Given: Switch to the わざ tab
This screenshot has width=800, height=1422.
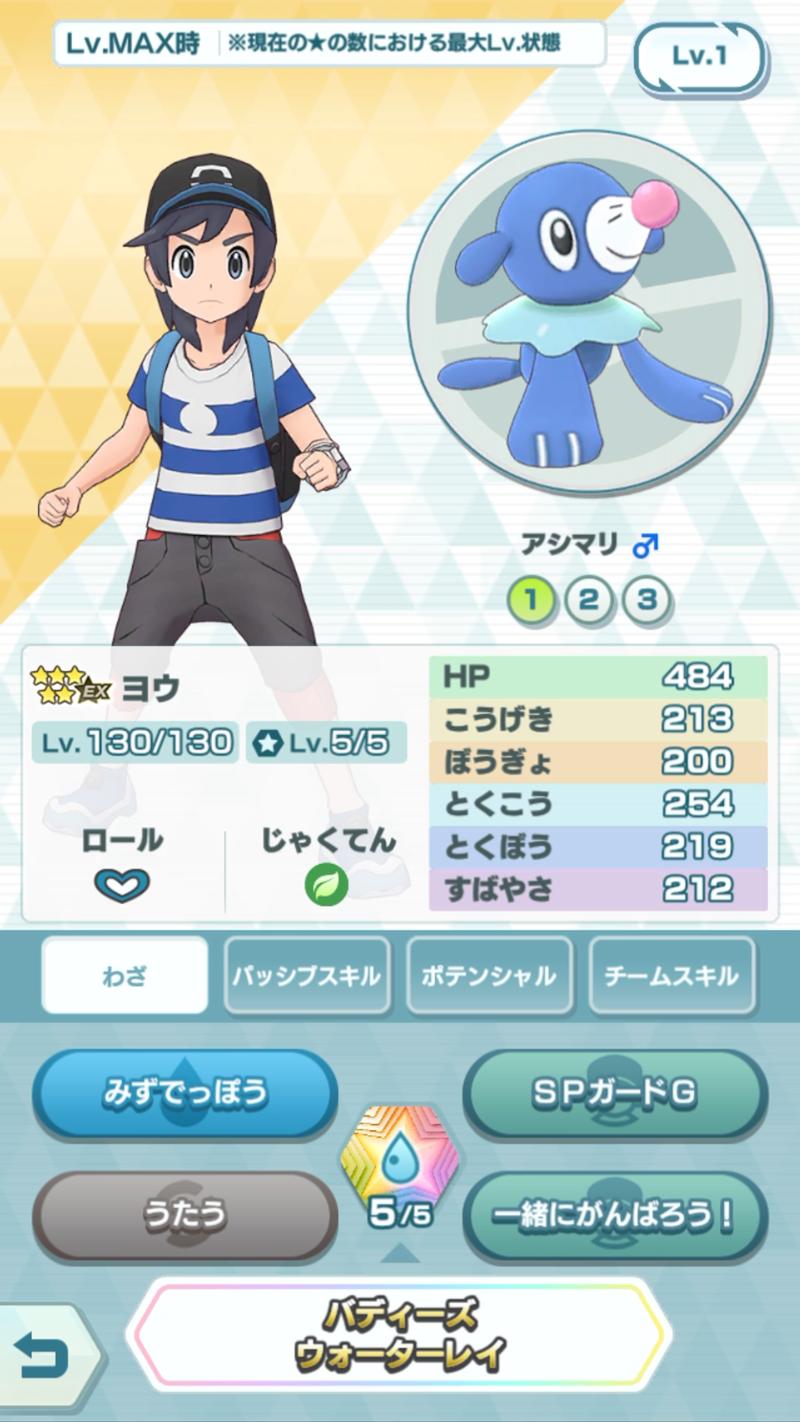Looking at the screenshot, I should click(125, 976).
